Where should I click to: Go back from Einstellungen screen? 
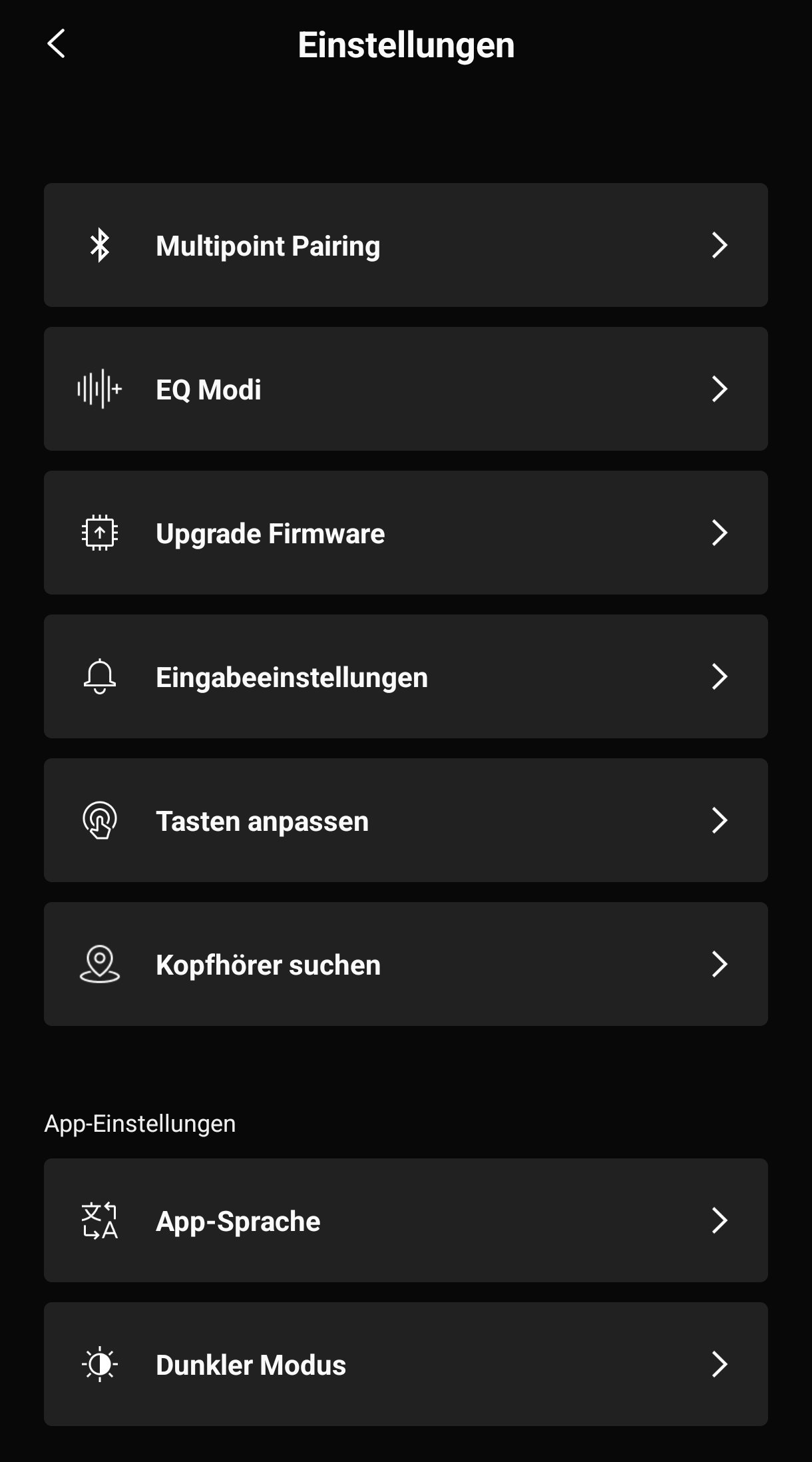point(57,44)
